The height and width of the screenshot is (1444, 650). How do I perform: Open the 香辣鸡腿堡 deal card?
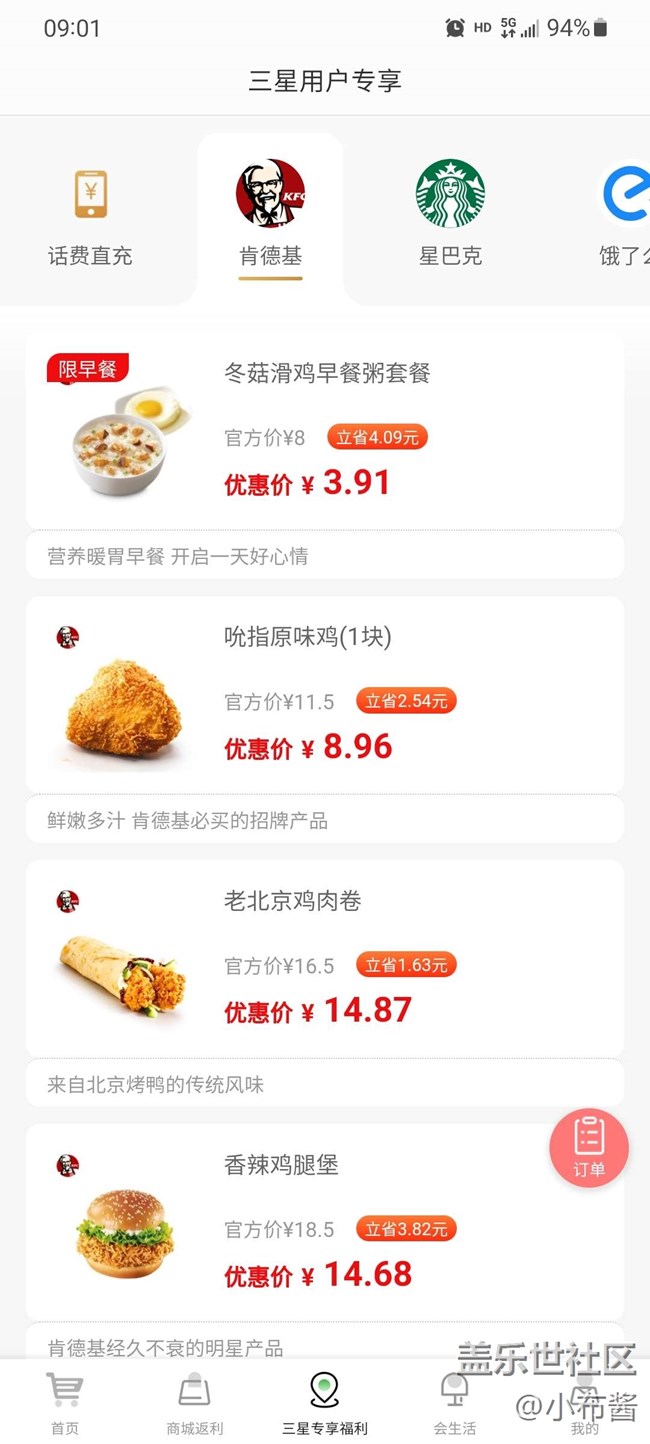coord(325,1222)
